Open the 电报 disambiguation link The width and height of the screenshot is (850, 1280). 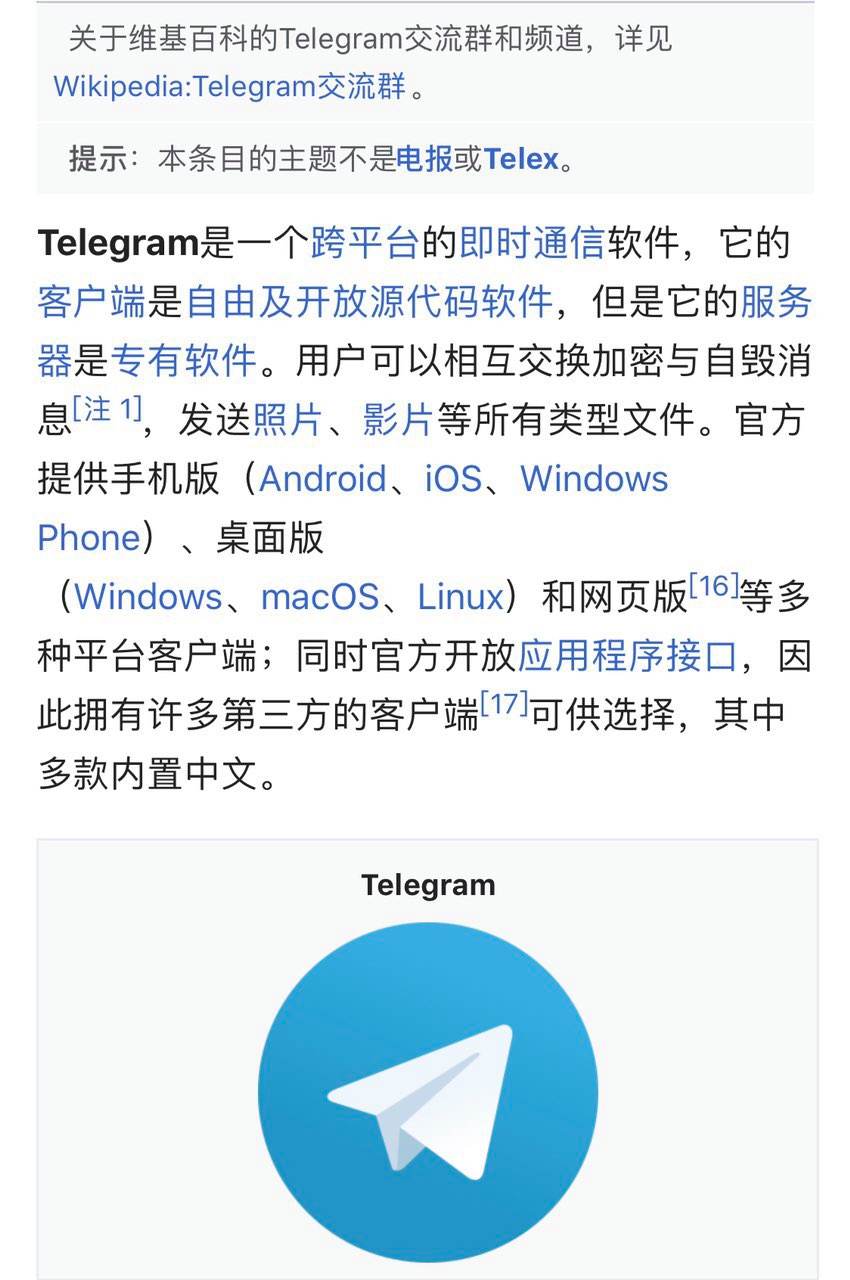424,159
